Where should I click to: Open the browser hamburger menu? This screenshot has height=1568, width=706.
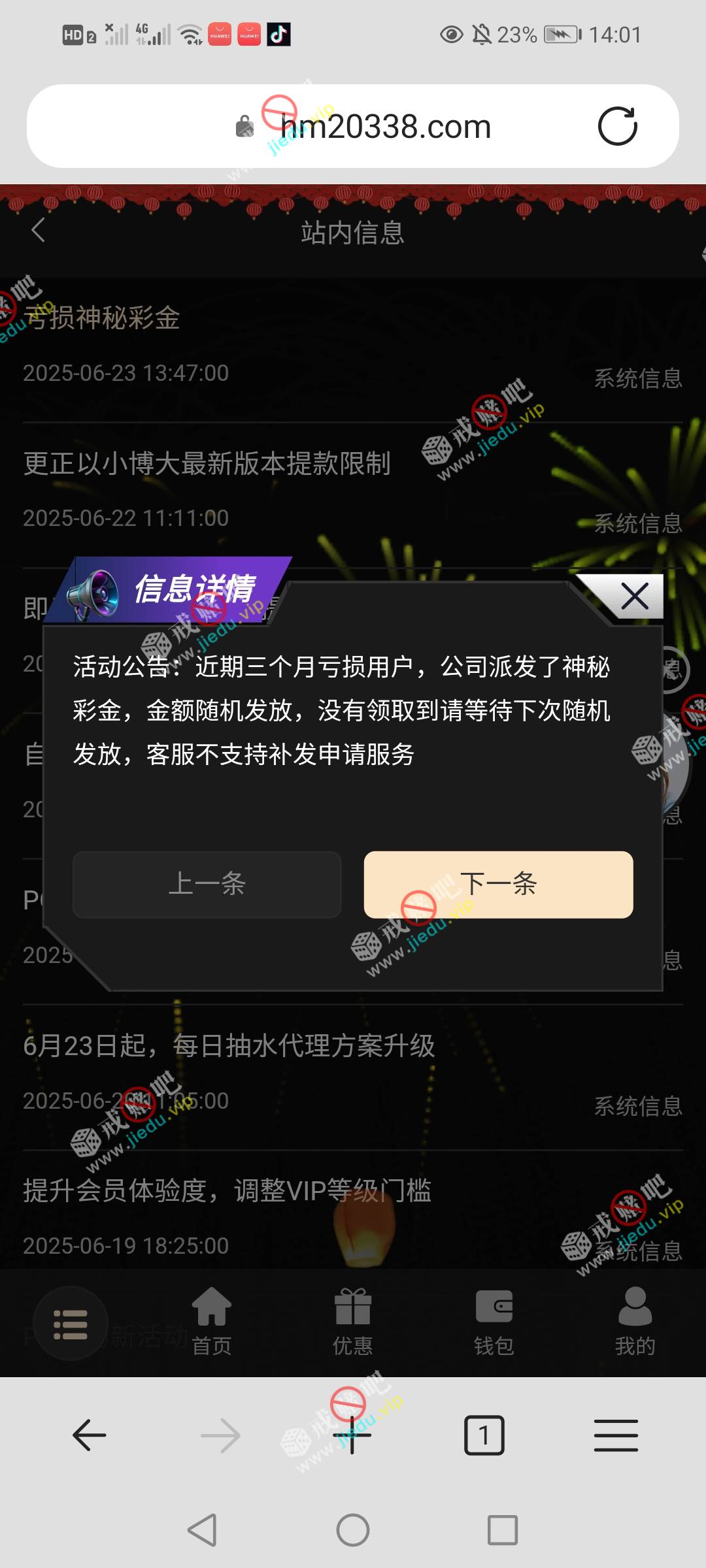pos(616,1435)
